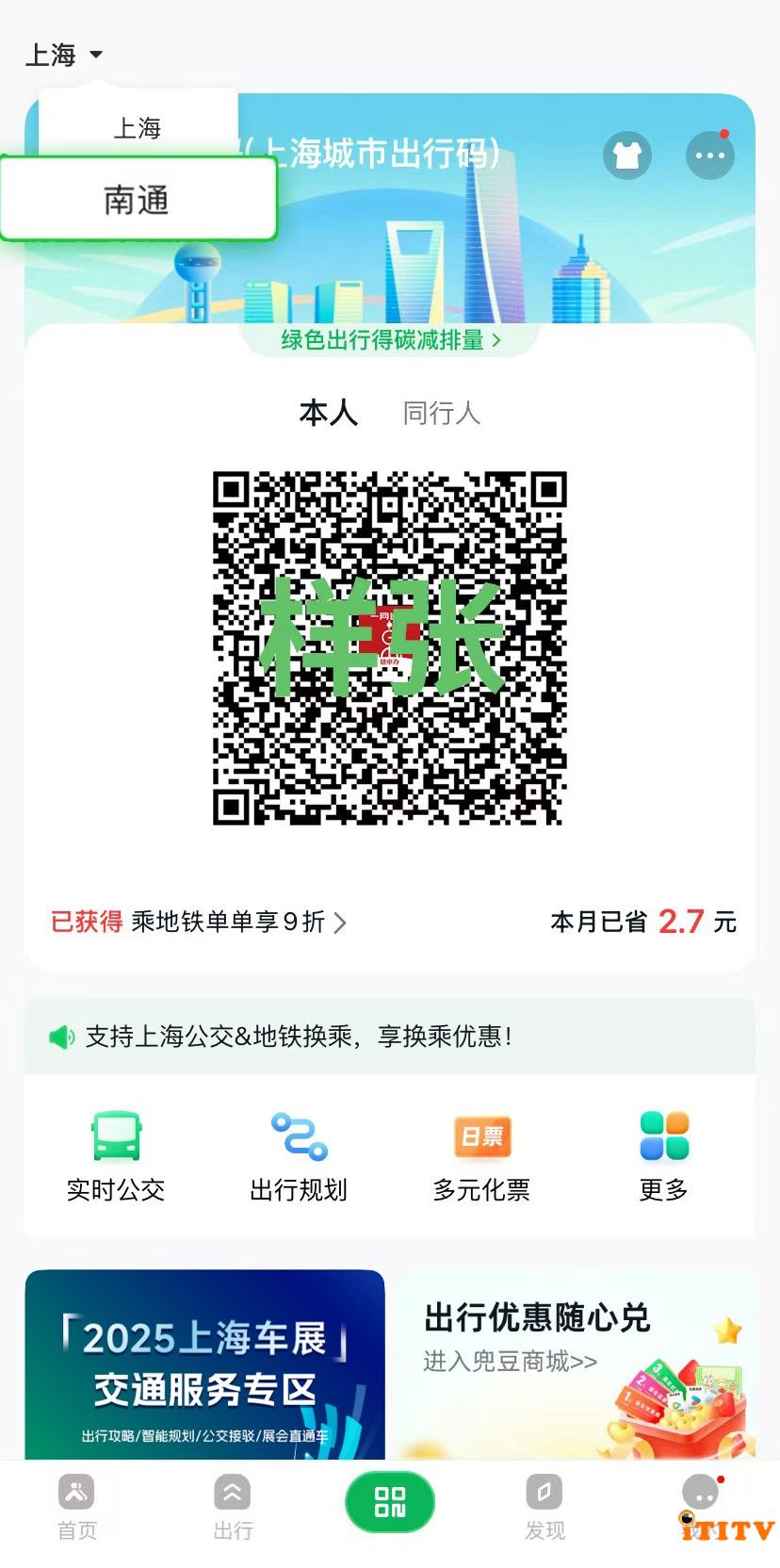
Task: Open 多元化票 tickets
Action: coord(481,1156)
